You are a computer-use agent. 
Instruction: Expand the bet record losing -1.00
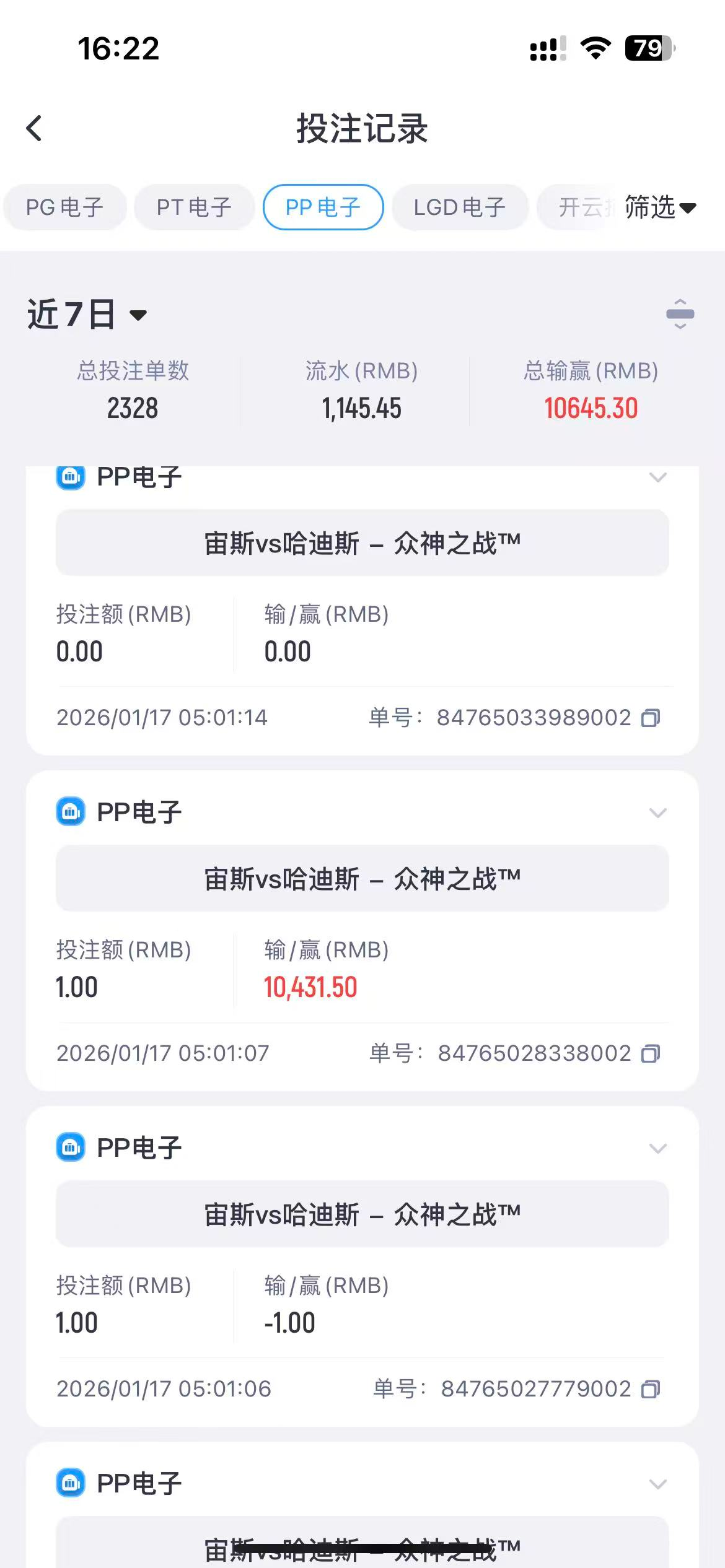click(657, 1148)
